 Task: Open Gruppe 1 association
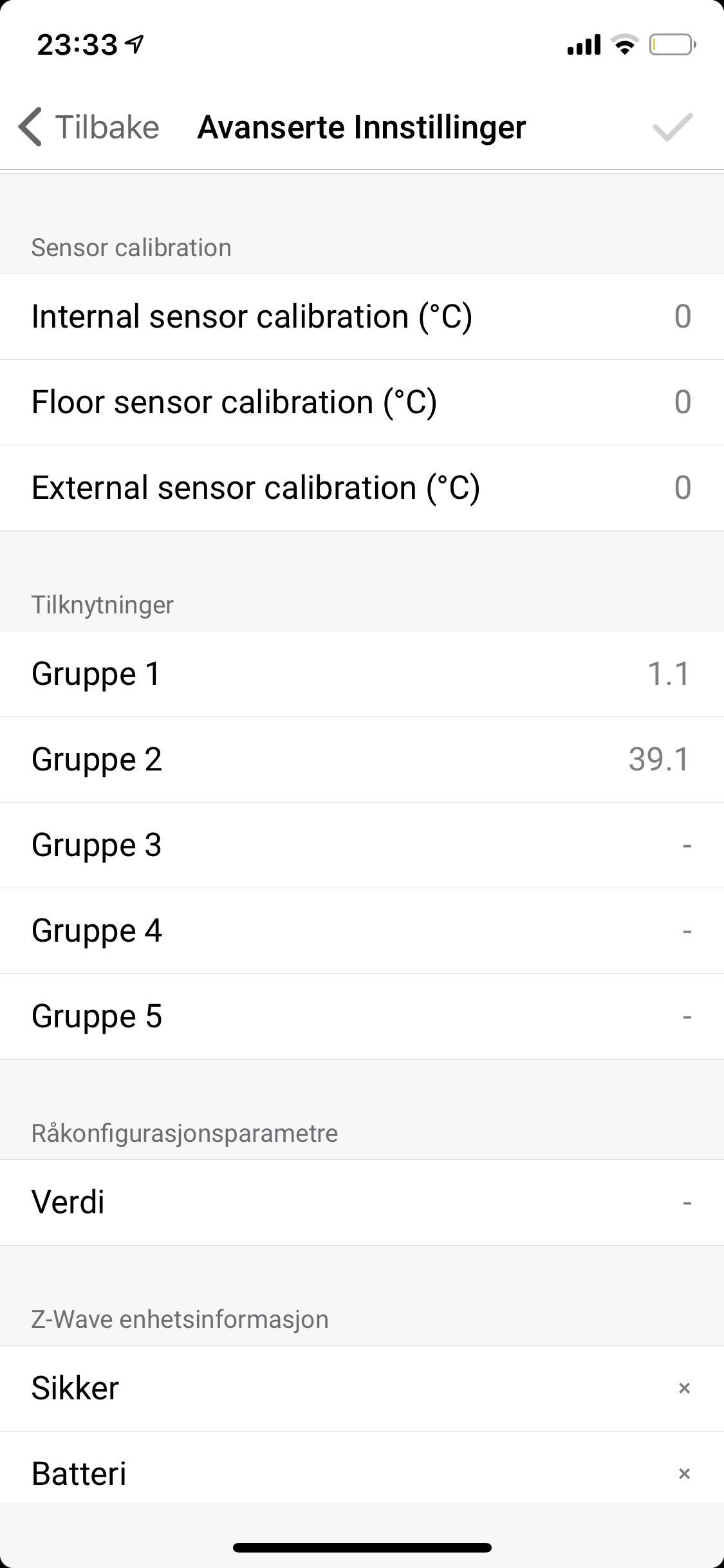click(x=362, y=674)
